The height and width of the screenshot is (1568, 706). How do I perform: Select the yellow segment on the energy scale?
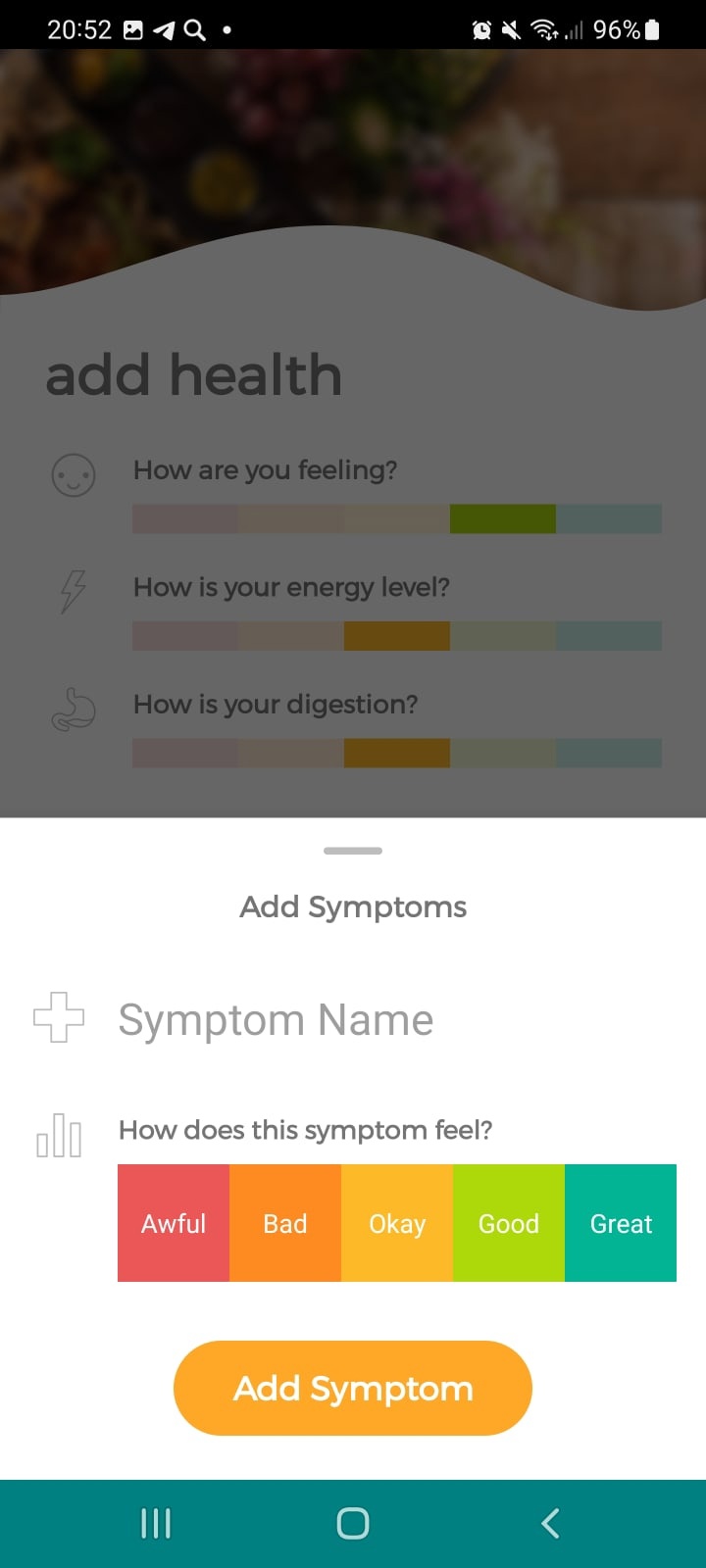click(396, 636)
